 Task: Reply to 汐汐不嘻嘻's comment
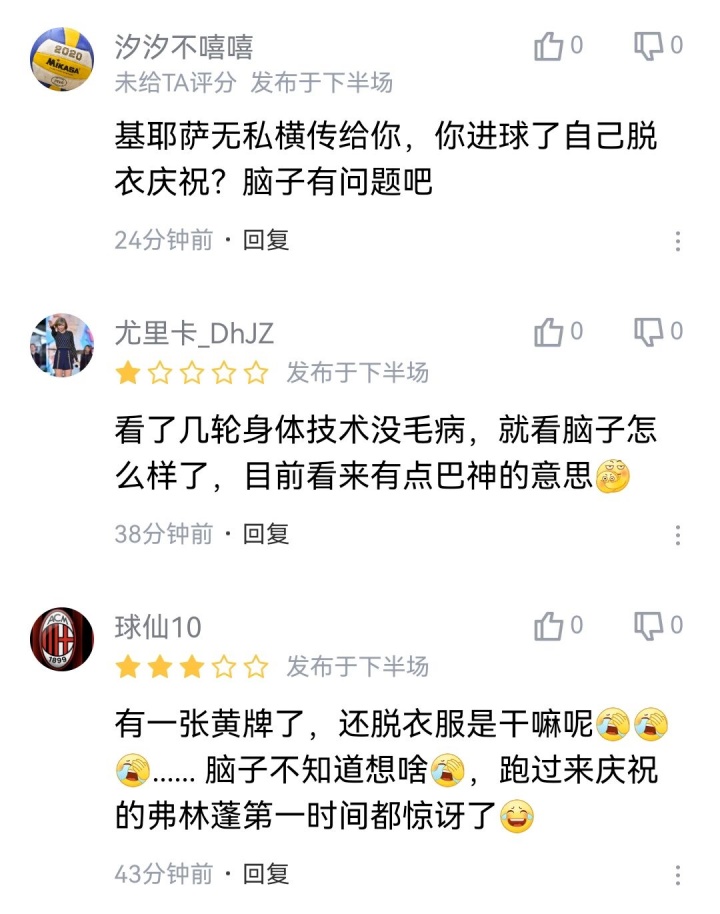tap(266, 240)
